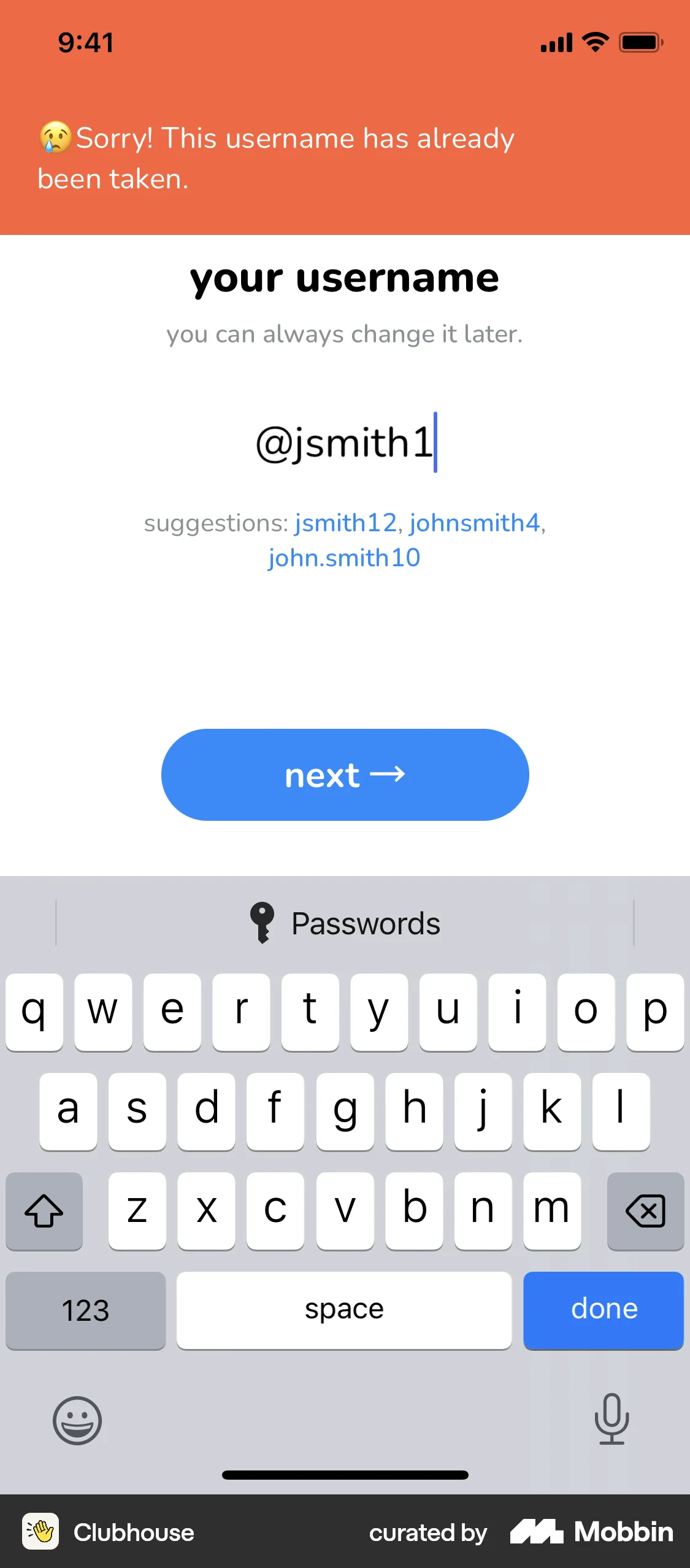This screenshot has height=1568, width=690.
Task: Switch to the 123 numeric keyboard
Action: coord(85,1309)
